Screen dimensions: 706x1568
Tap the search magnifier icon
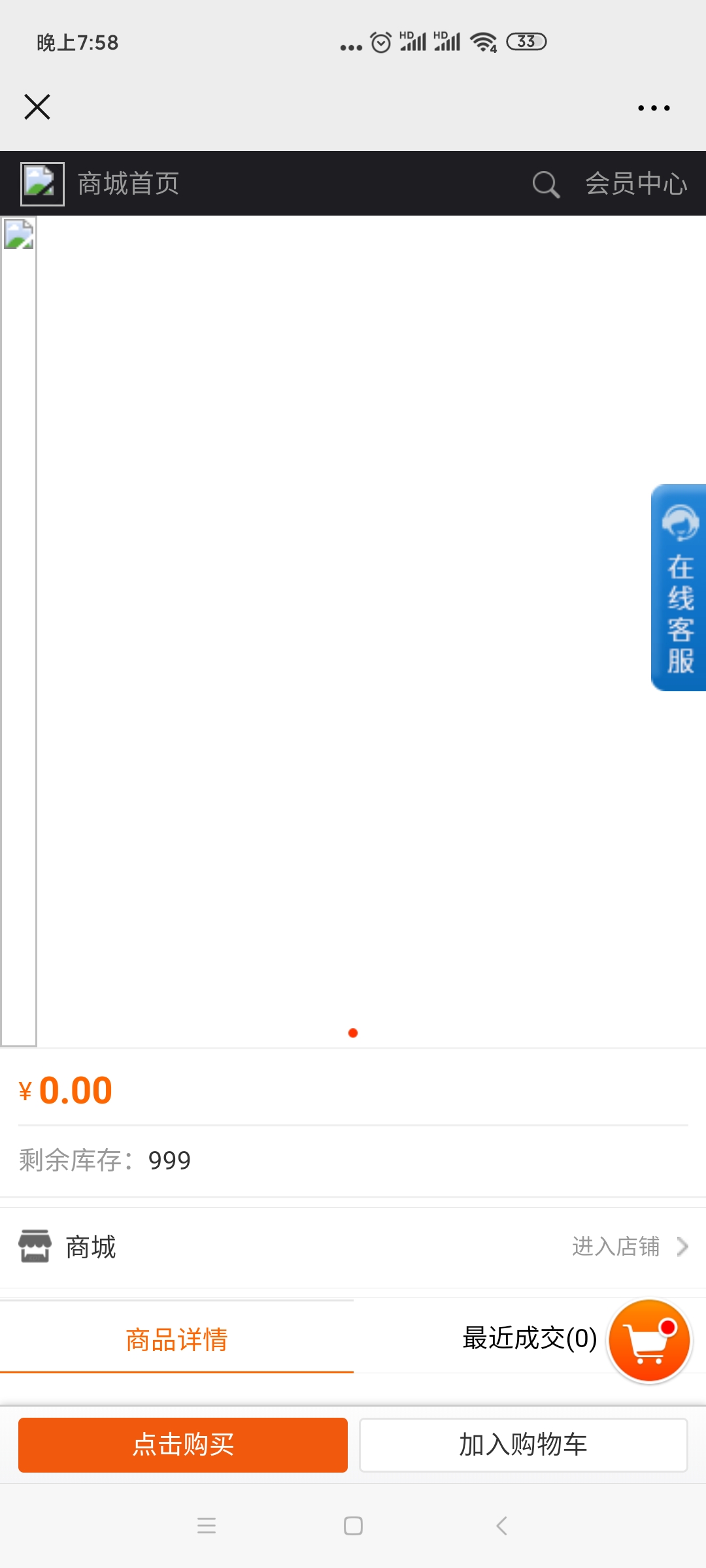546,184
